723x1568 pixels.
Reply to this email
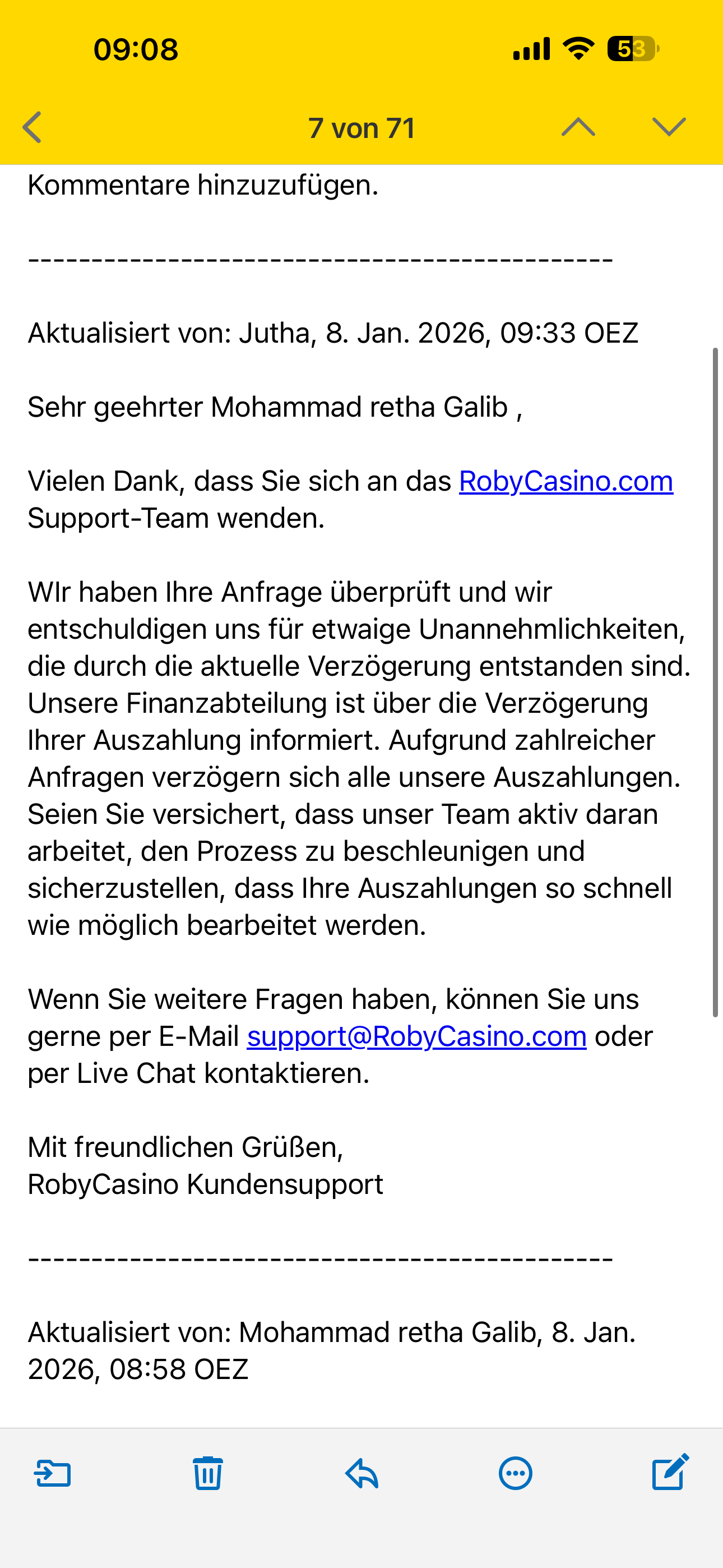(x=362, y=1474)
